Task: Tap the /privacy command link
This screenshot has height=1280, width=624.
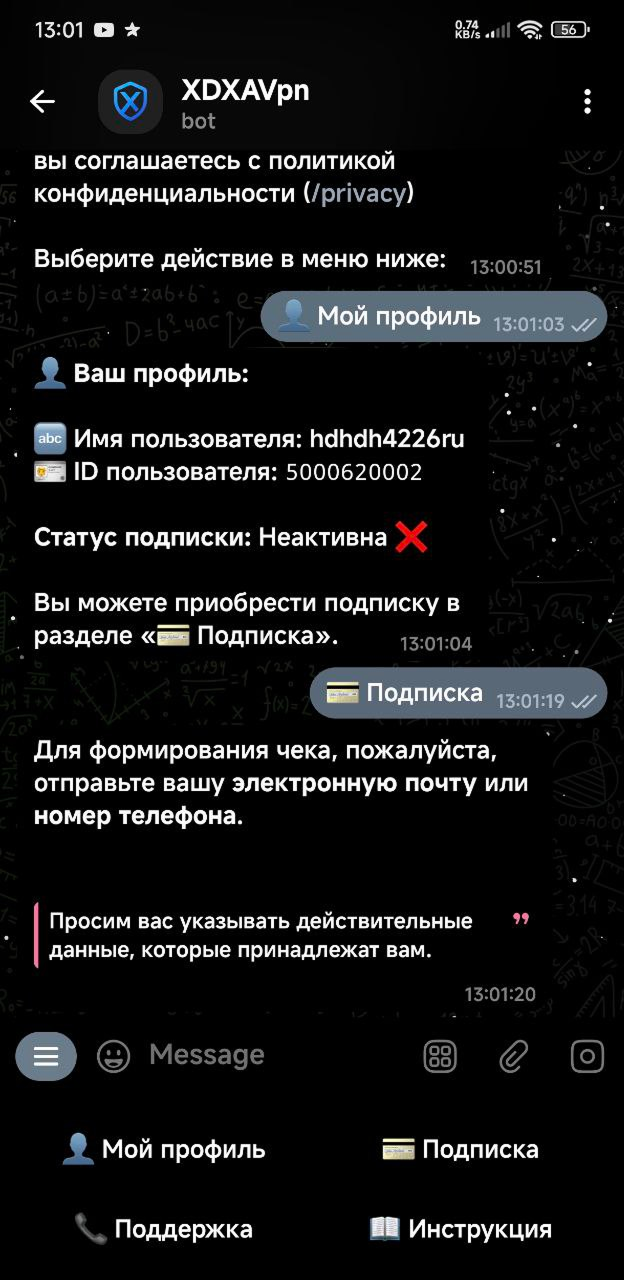Action: coord(358,193)
